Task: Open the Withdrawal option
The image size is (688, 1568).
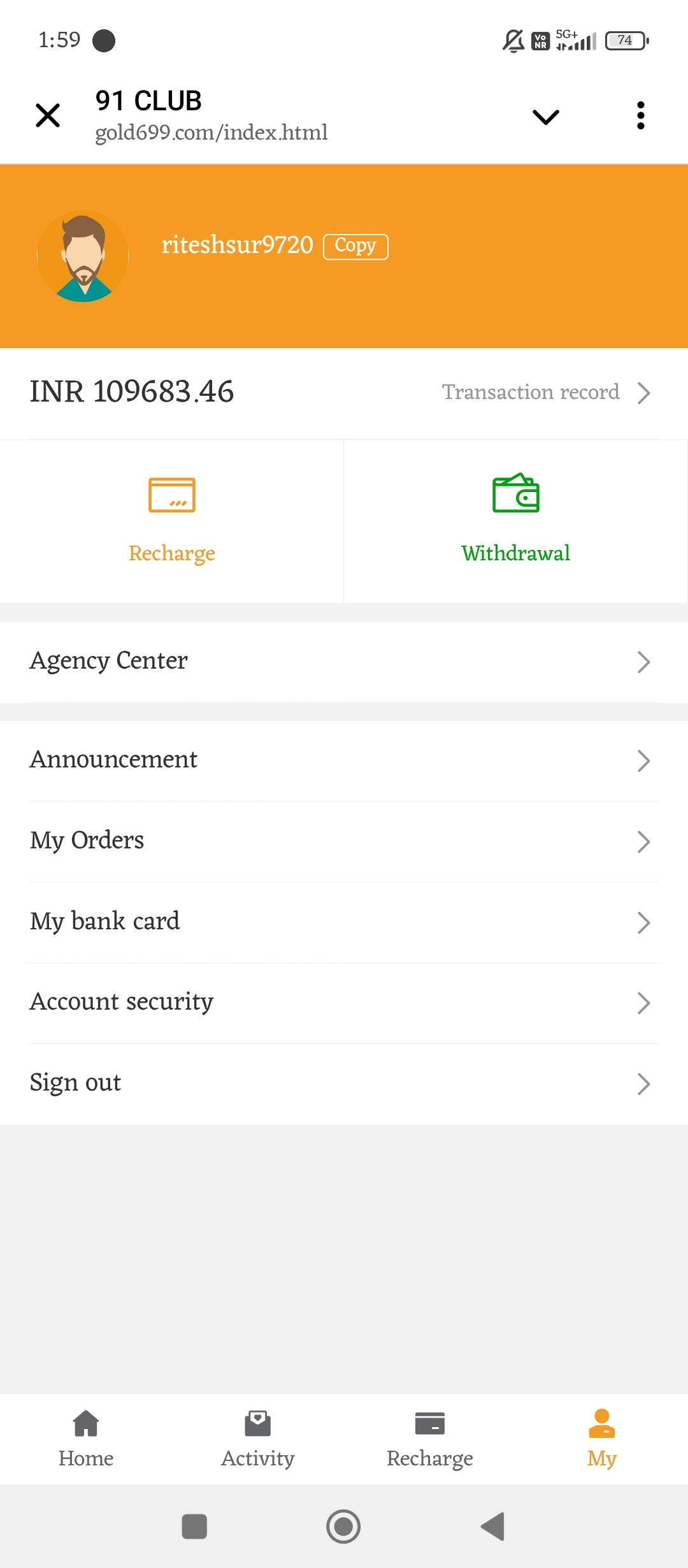Action: [x=515, y=520]
